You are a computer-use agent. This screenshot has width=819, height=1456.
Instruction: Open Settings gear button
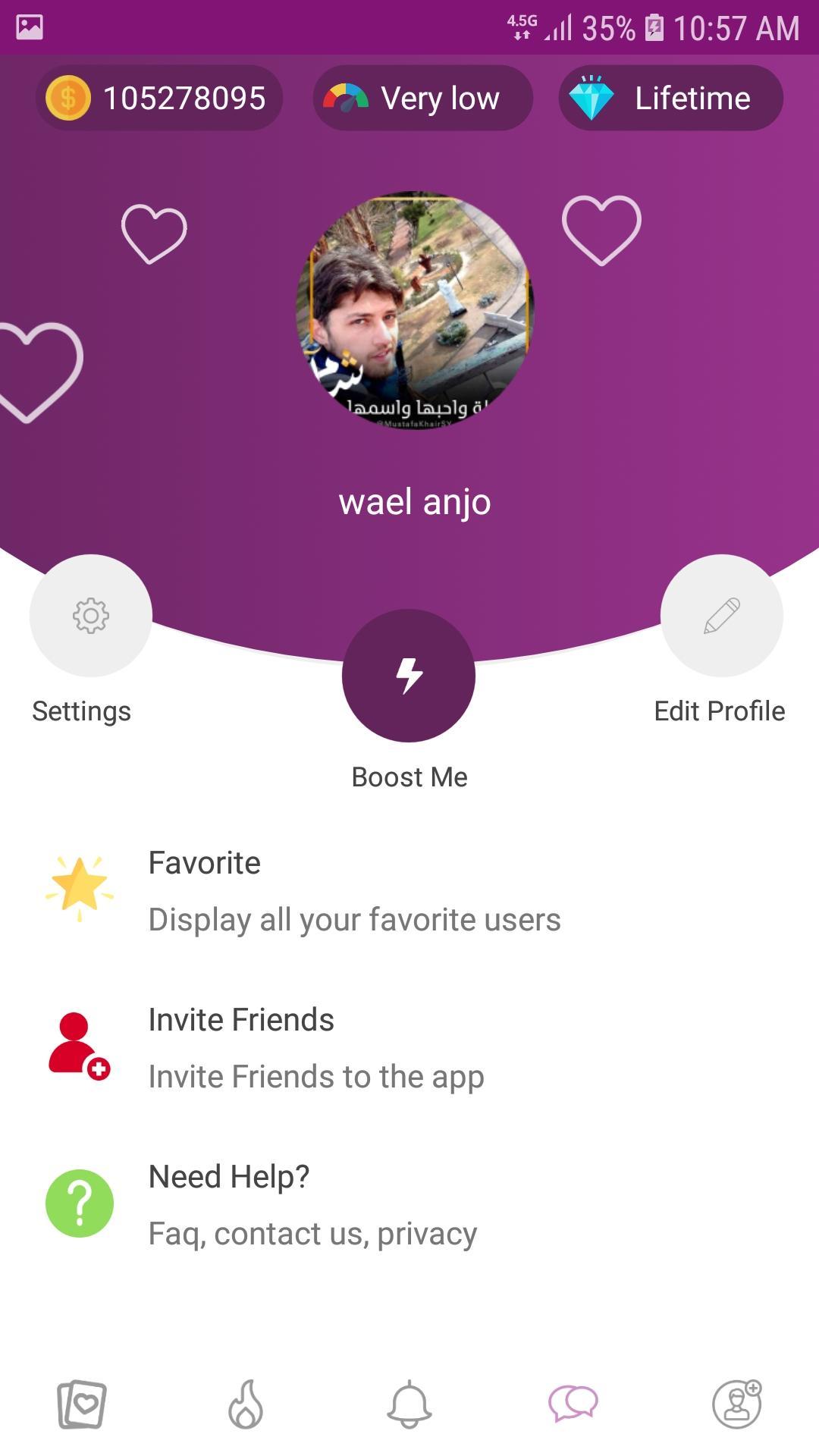click(91, 615)
